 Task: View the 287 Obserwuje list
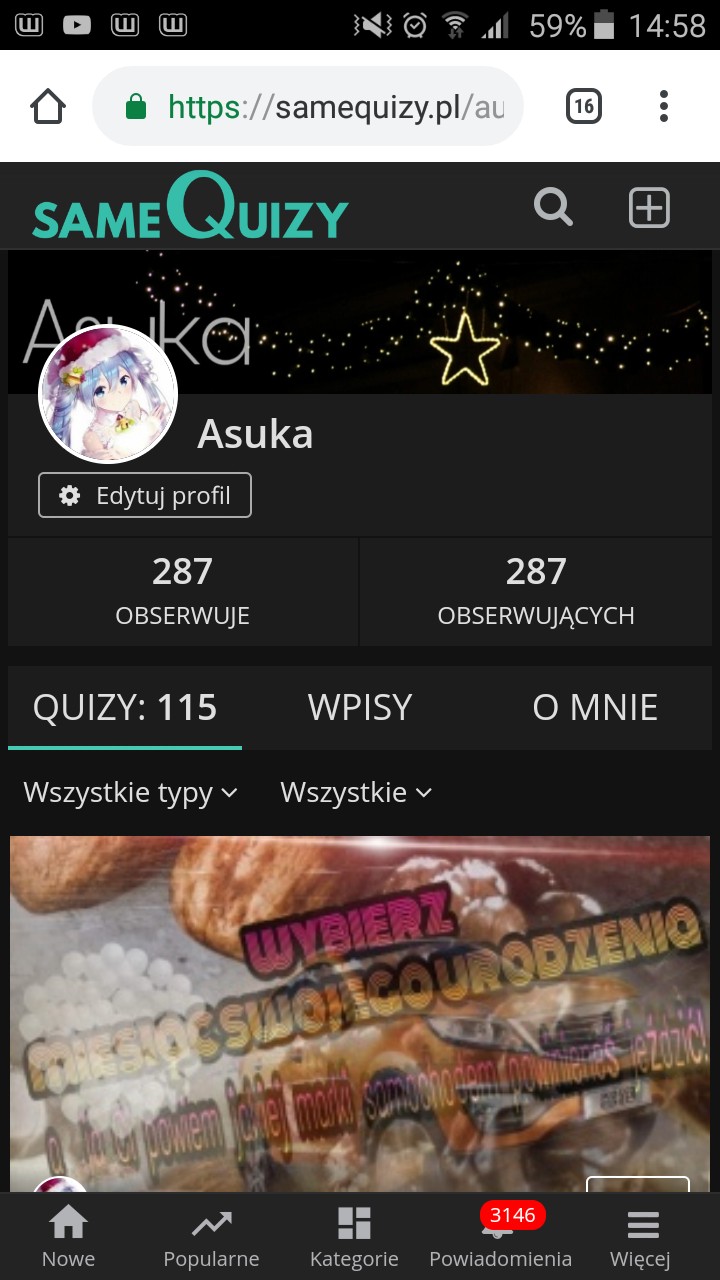pyautogui.click(x=183, y=591)
